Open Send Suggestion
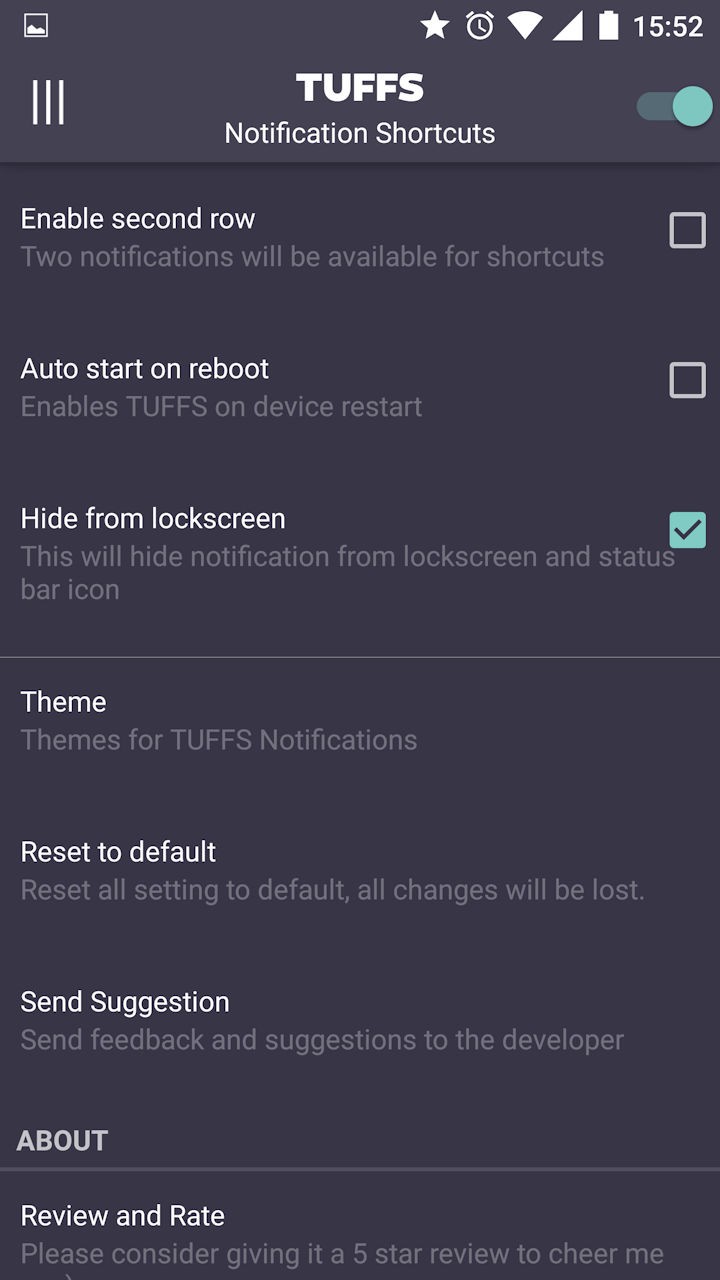The width and height of the screenshot is (720, 1280). tap(360, 1020)
